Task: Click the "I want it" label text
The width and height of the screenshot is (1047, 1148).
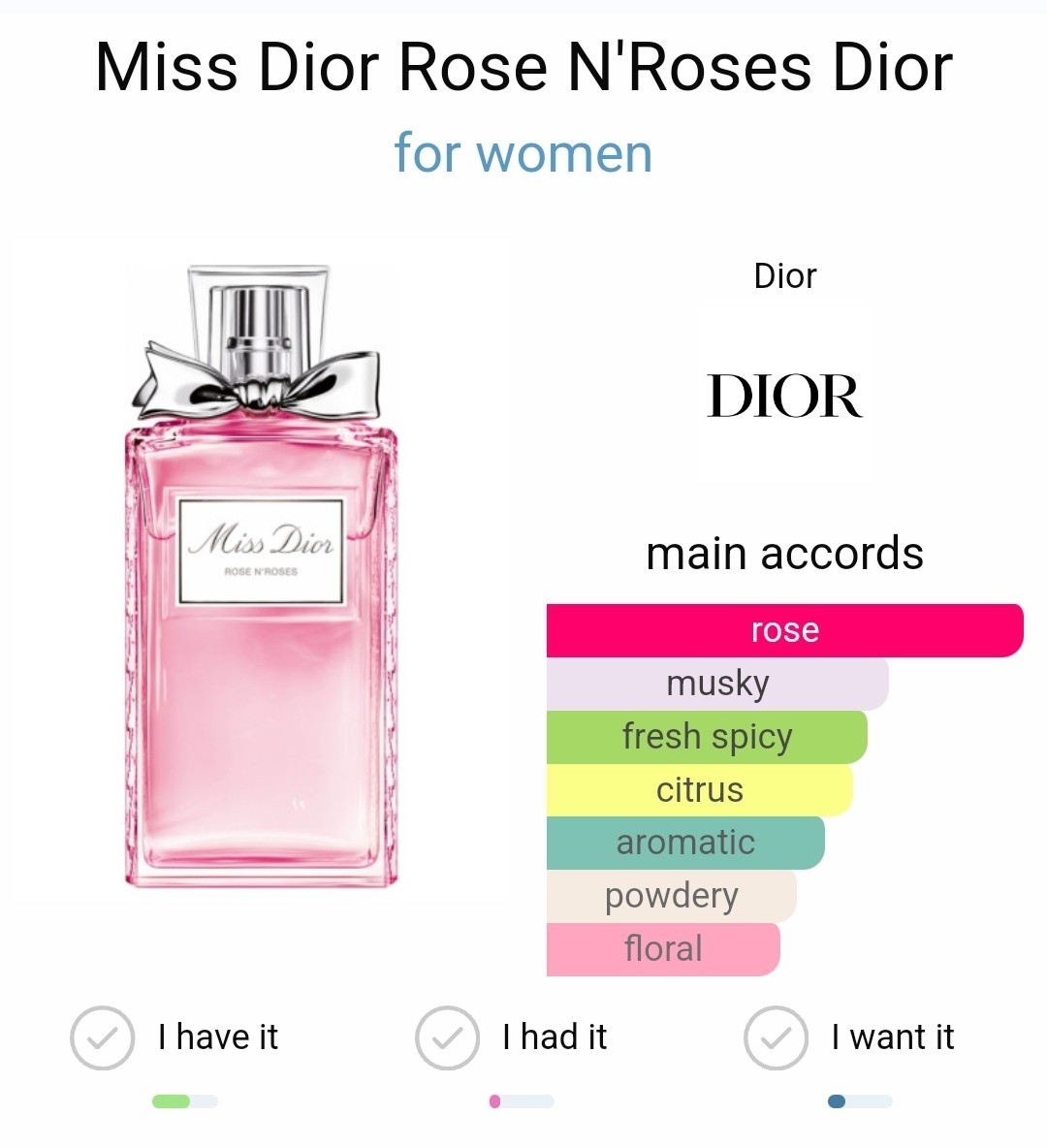Action: (893, 1036)
